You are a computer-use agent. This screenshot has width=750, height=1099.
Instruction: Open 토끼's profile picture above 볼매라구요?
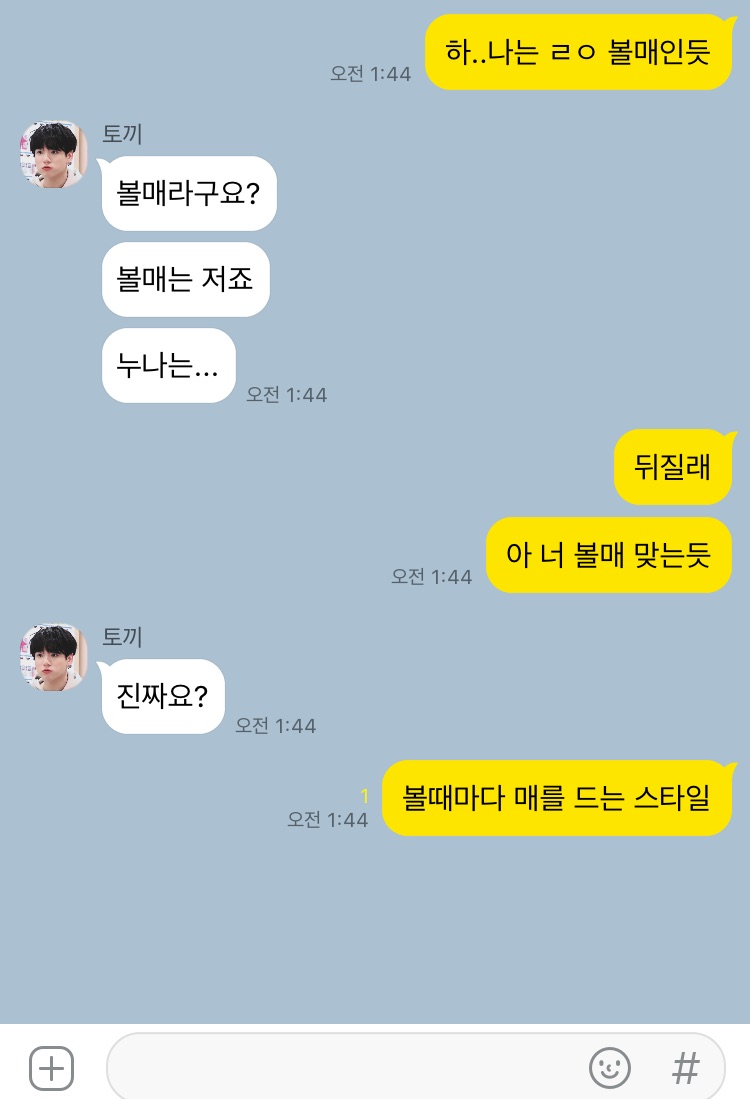53,154
